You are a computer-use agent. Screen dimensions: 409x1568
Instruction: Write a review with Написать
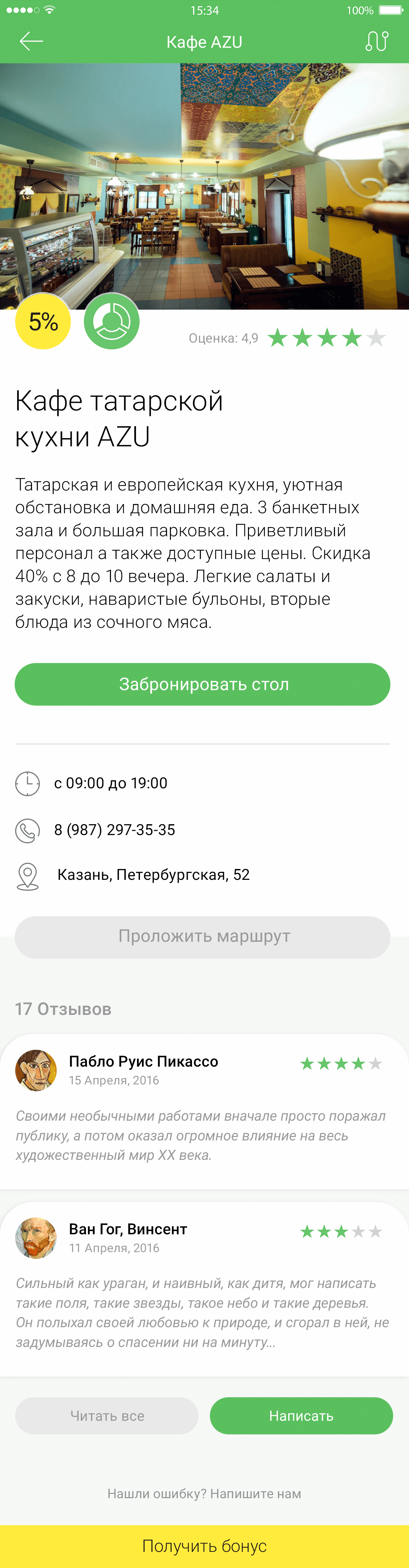[x=301, y=1416]
